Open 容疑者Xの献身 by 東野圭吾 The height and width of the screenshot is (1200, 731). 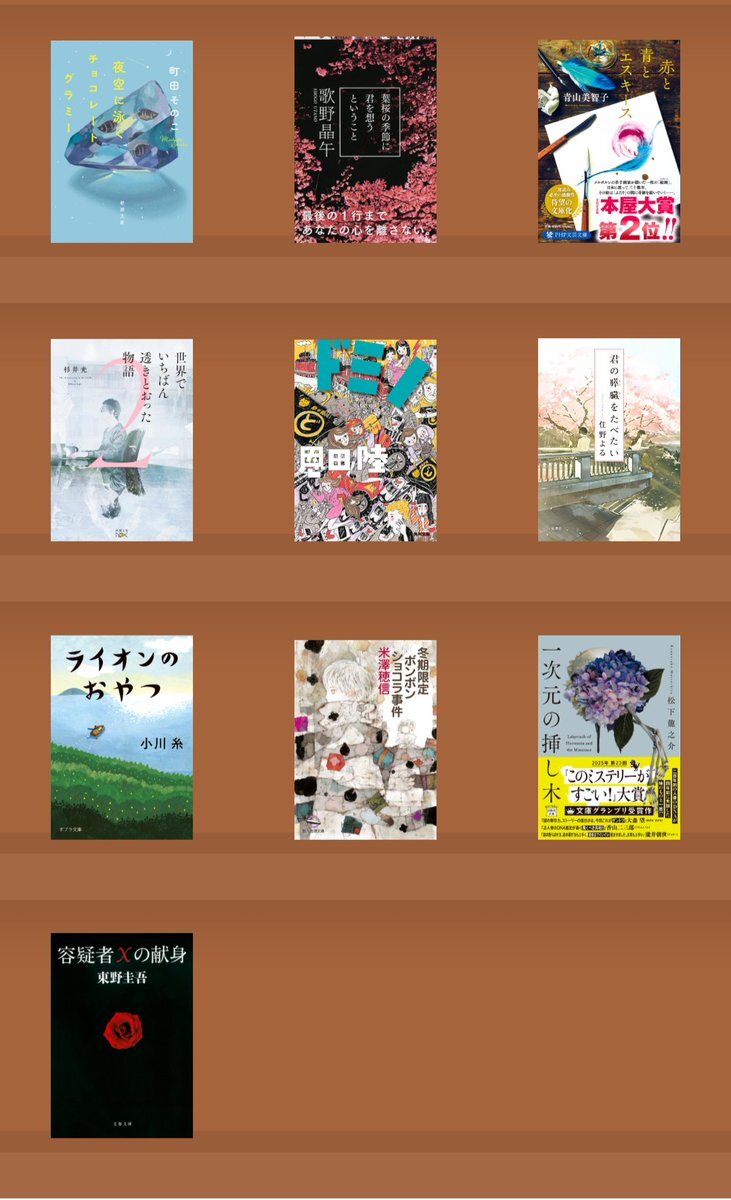pos(122,1036)
